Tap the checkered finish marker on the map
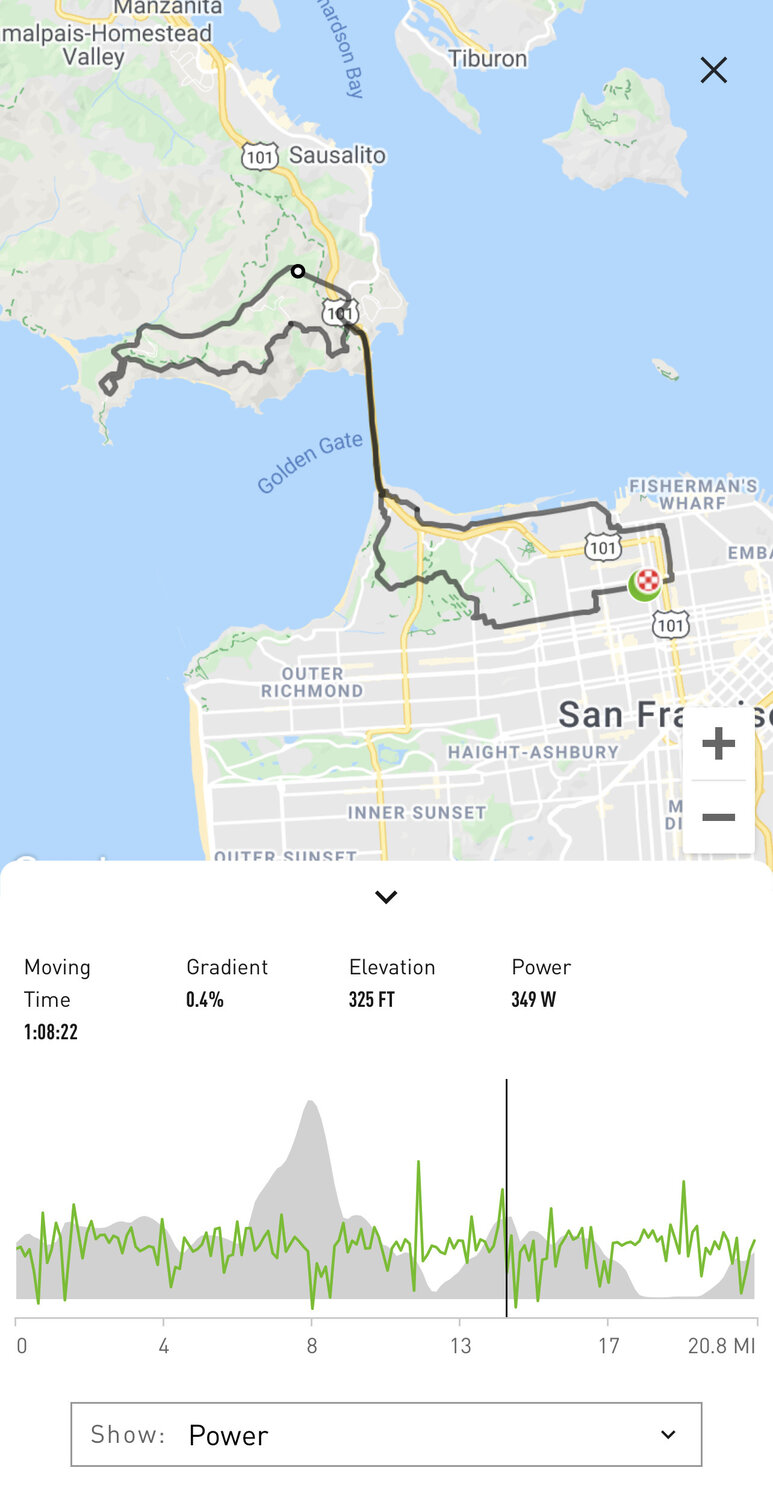 coord(649,581)
